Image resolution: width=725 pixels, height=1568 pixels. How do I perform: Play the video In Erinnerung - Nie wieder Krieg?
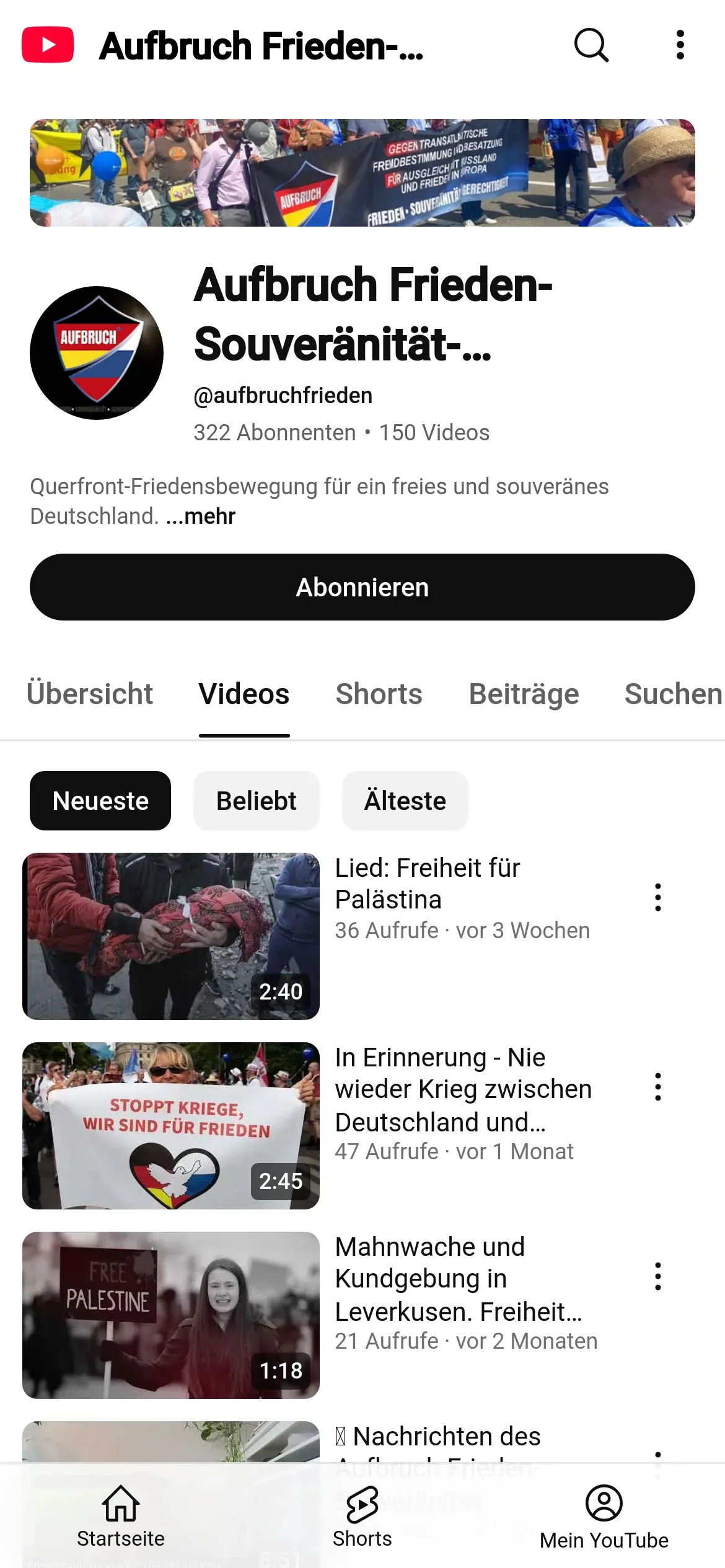(171, 1125)
